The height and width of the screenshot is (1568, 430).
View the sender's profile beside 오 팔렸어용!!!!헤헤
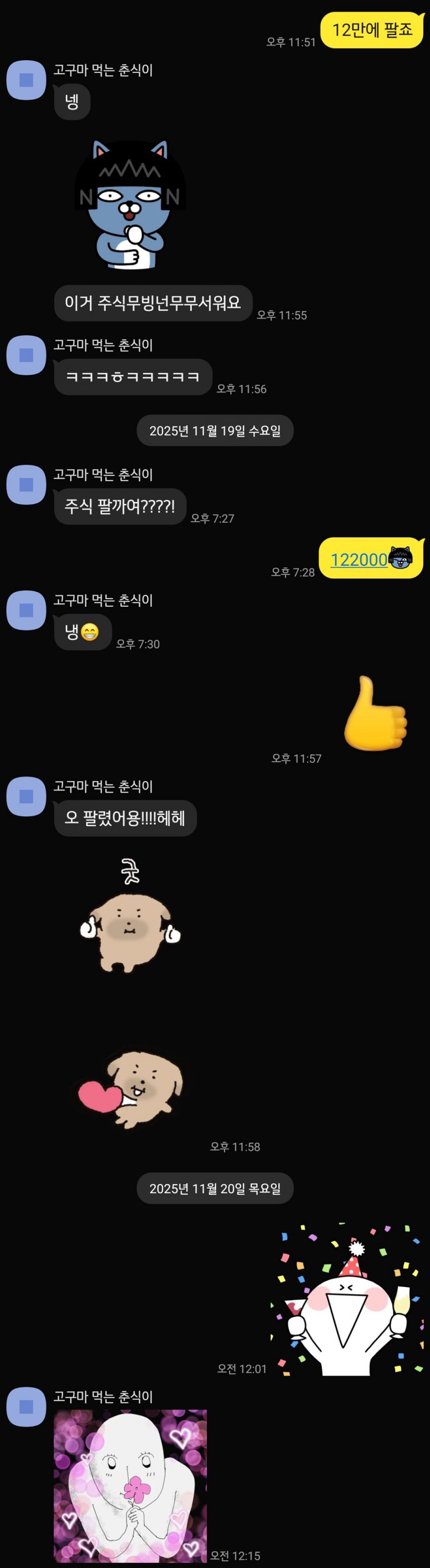26,796
